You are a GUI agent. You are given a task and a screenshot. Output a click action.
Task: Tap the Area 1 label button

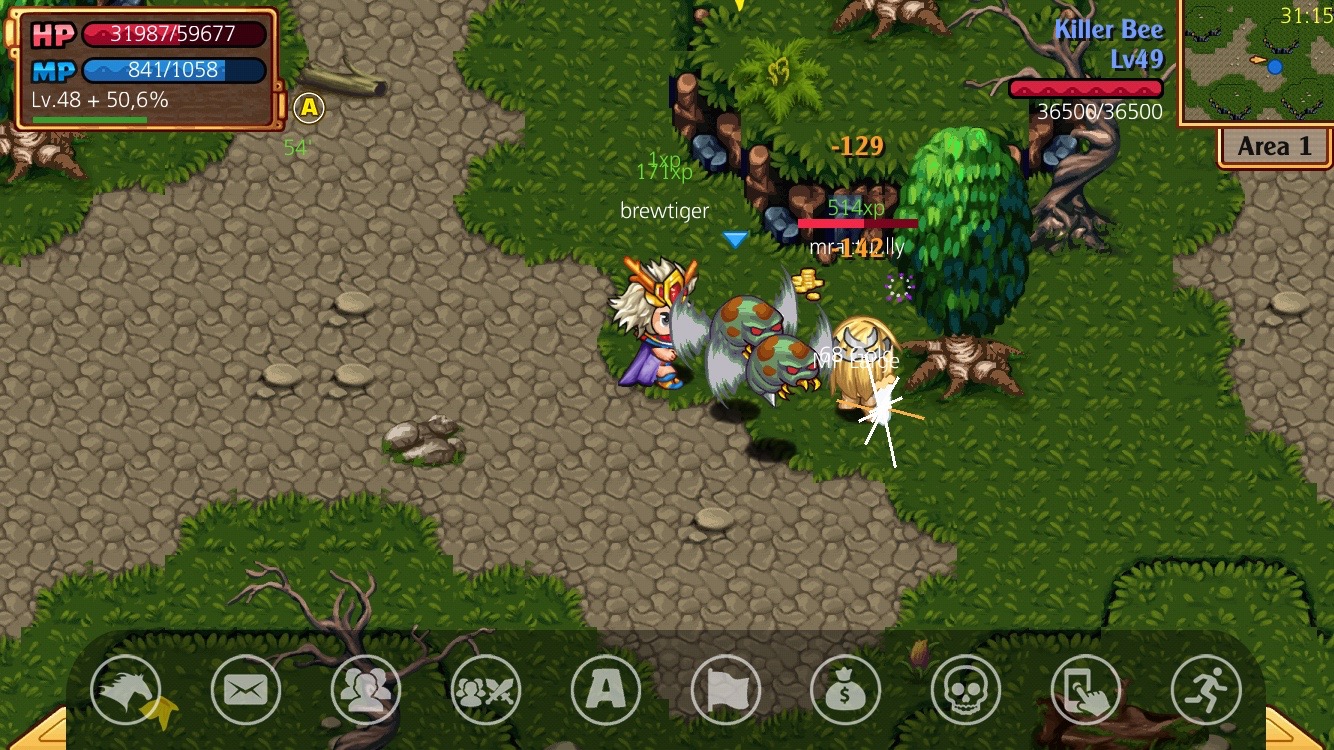[1274, 147]
